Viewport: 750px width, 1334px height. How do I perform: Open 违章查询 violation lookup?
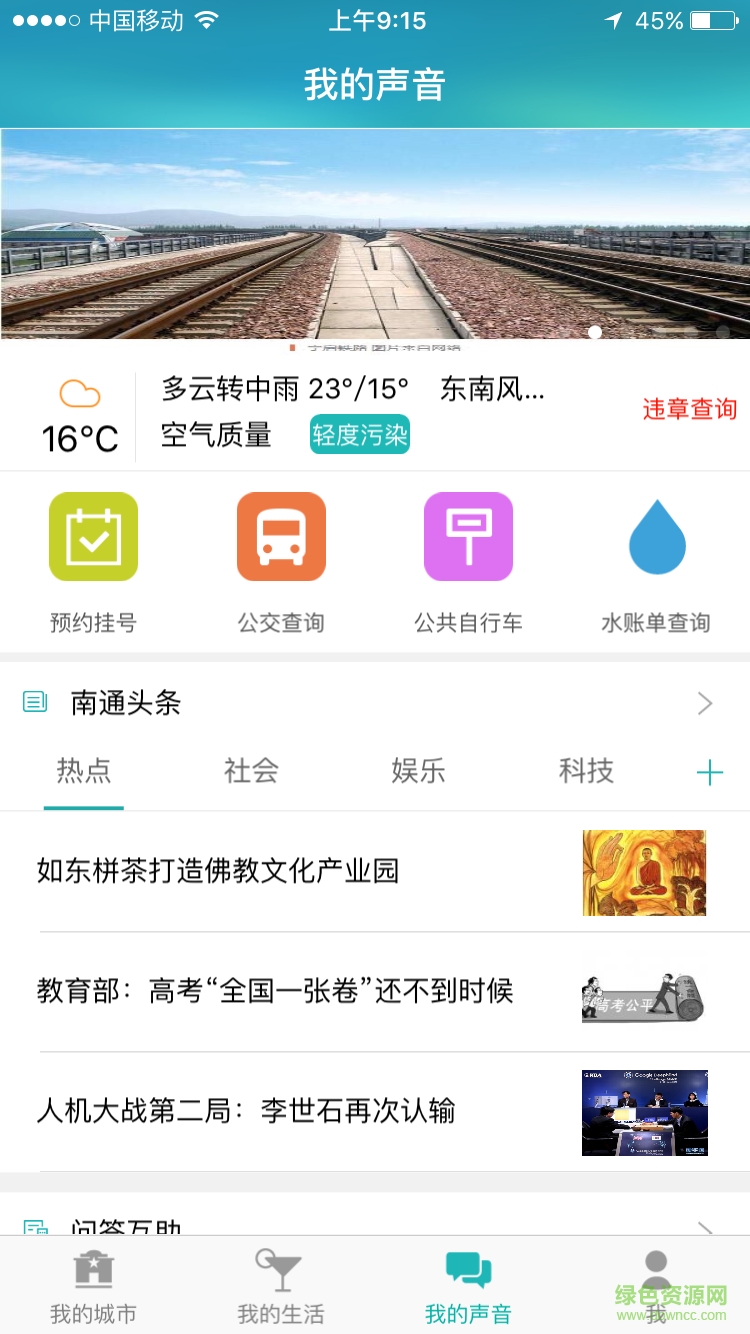coord(689,410)
